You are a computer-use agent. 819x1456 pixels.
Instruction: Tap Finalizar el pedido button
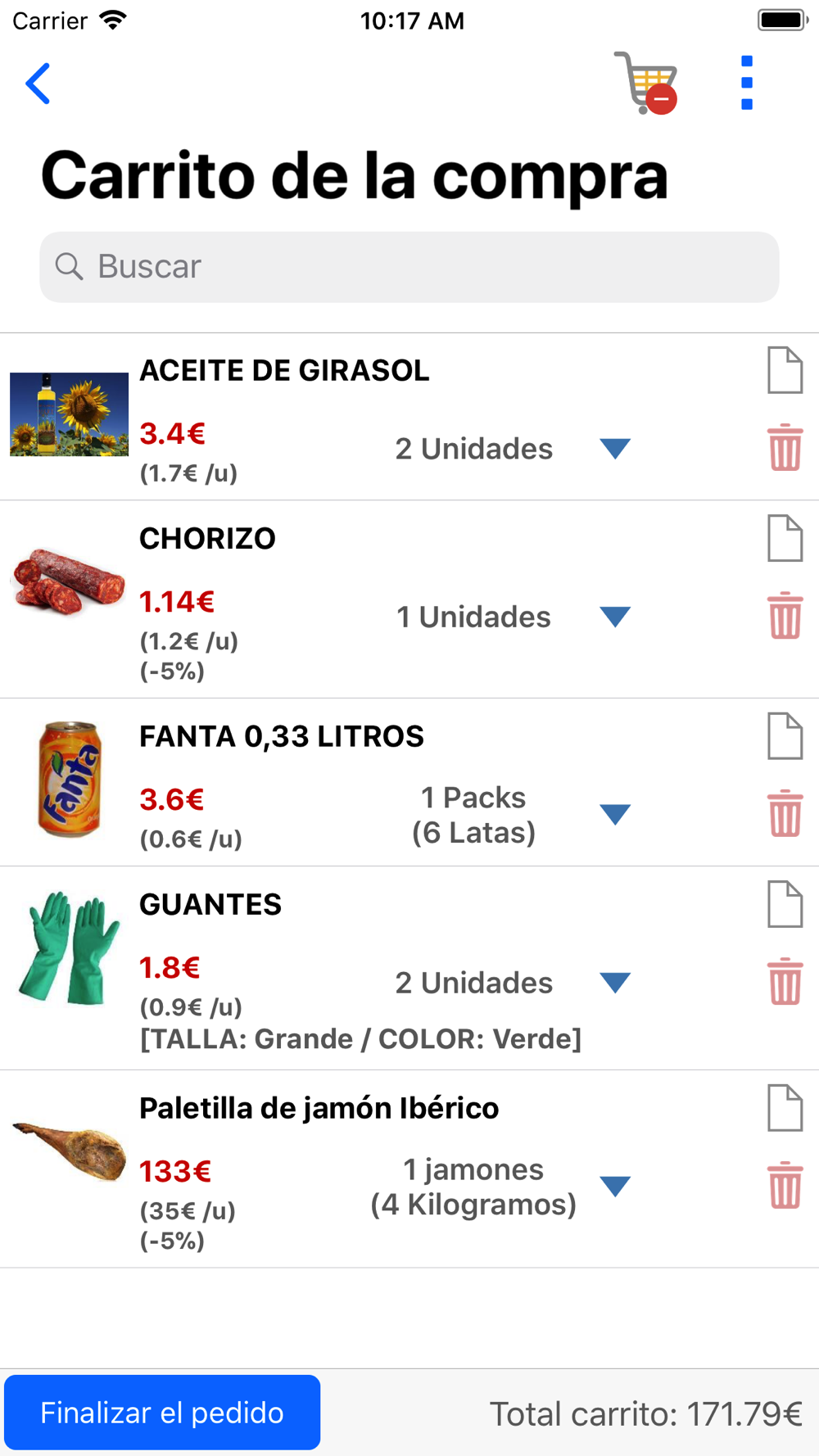tap(162, 1413)
